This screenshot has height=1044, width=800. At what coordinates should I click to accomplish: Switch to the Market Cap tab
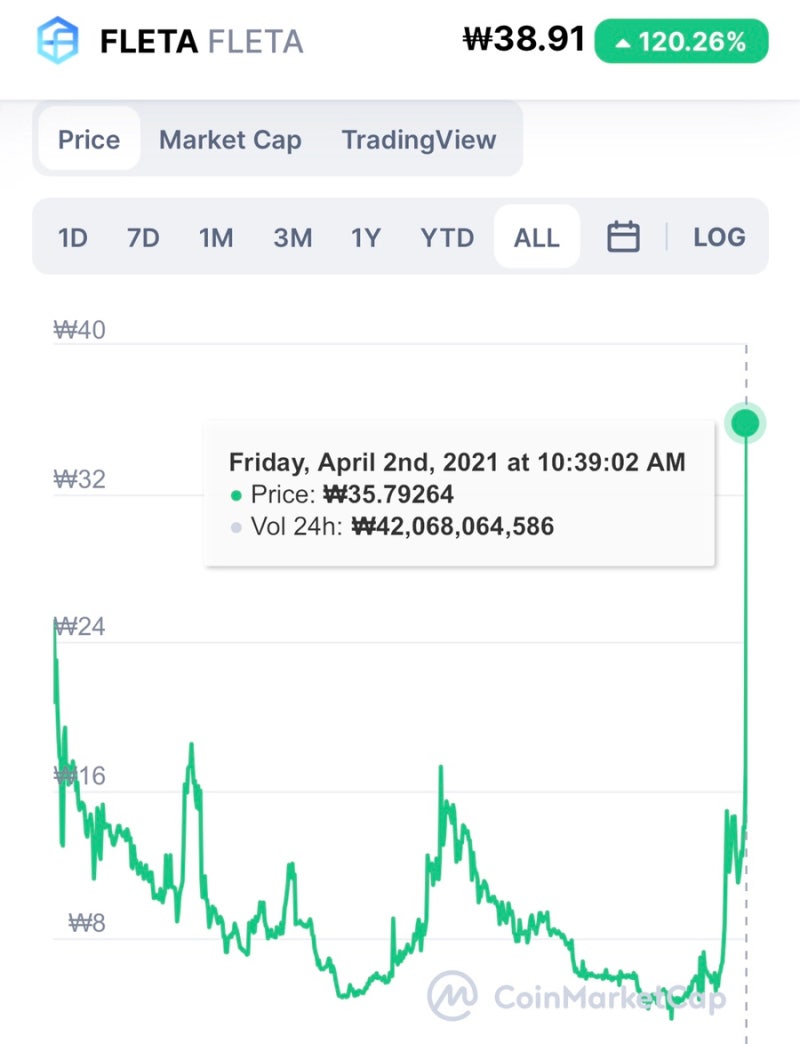pyautogui.click(x=230, y=139)
